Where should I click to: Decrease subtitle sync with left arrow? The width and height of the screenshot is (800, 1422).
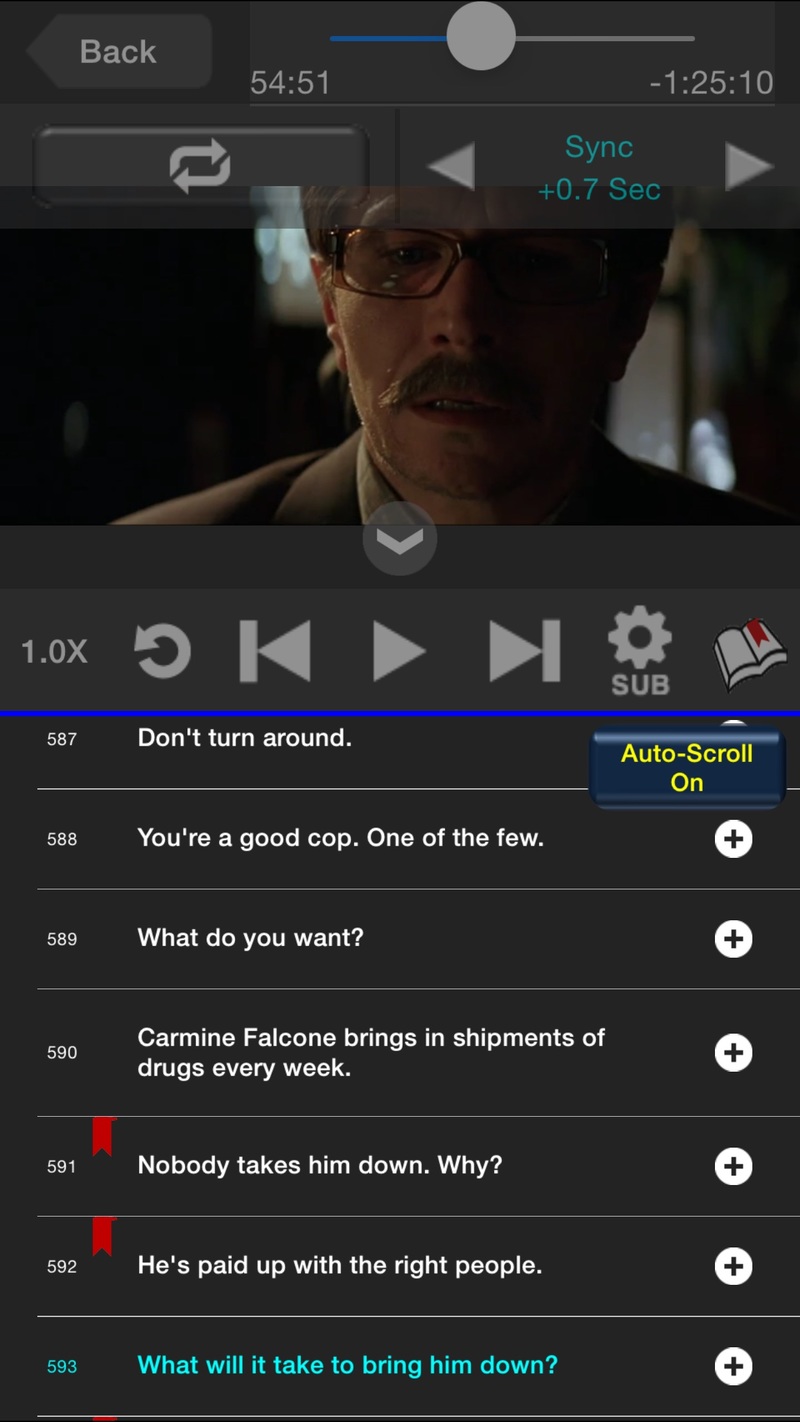click(x=451, y=166)
